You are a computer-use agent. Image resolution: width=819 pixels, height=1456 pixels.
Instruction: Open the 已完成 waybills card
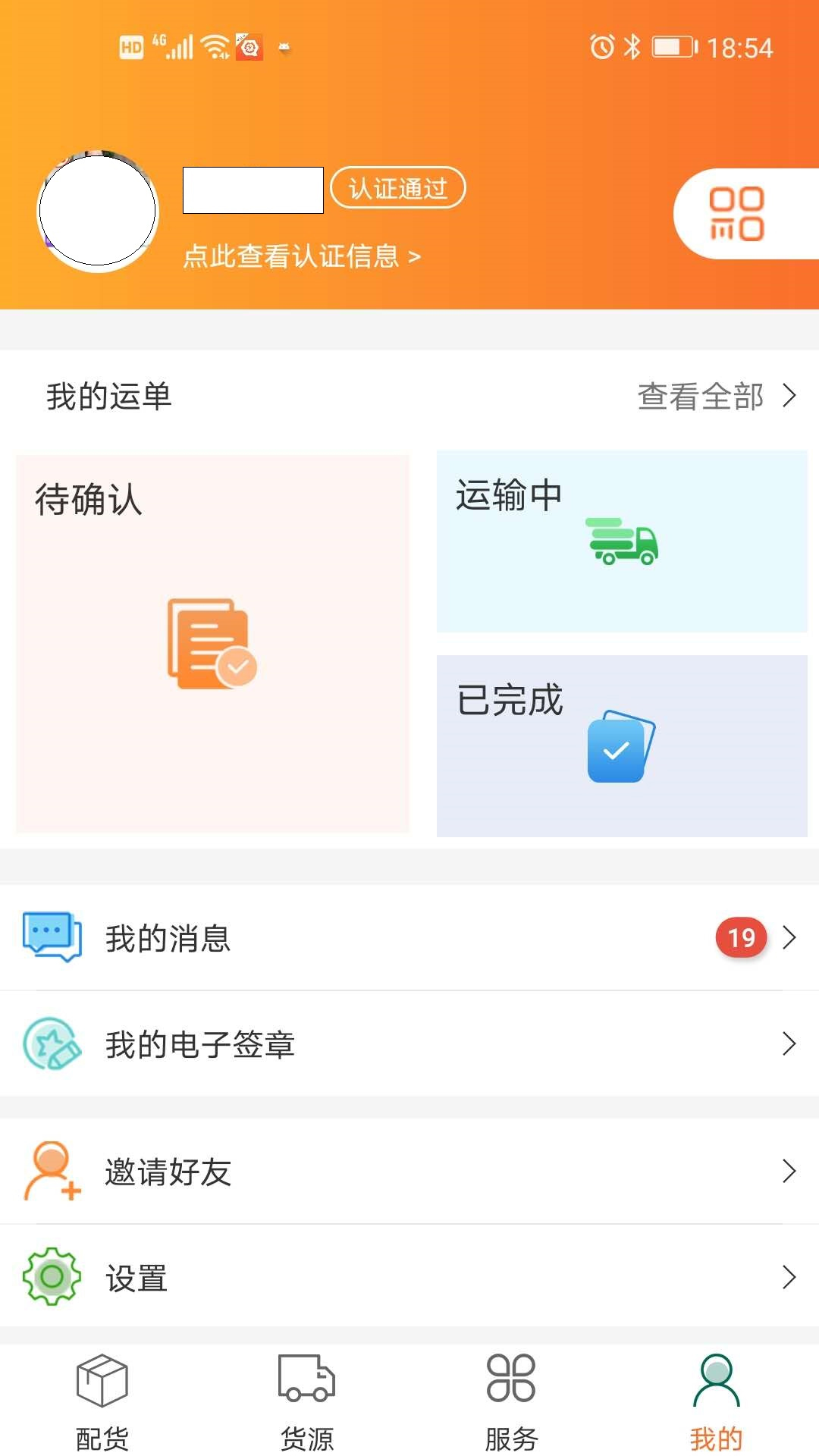click(622, 745)
